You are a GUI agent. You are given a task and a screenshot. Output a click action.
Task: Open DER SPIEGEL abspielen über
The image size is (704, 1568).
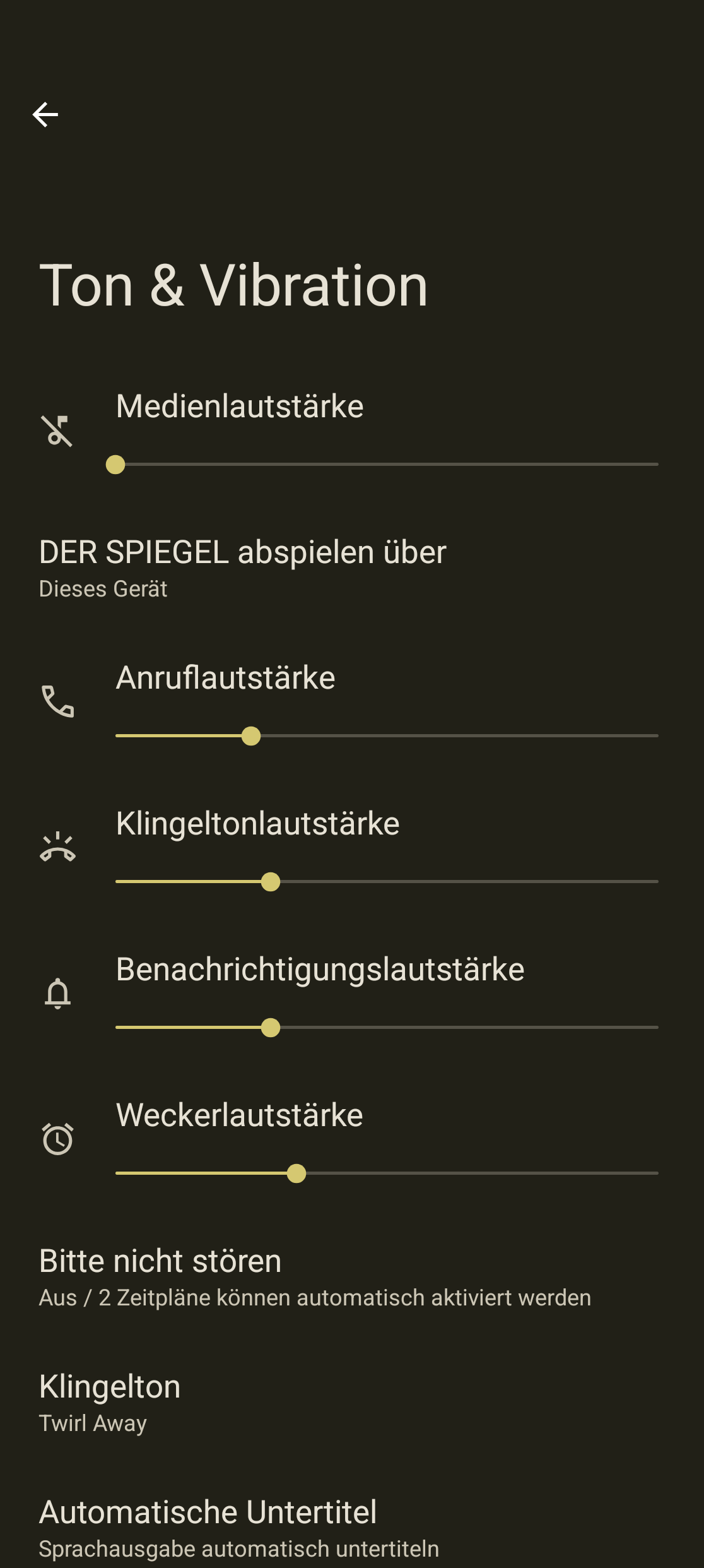(352, 568)
